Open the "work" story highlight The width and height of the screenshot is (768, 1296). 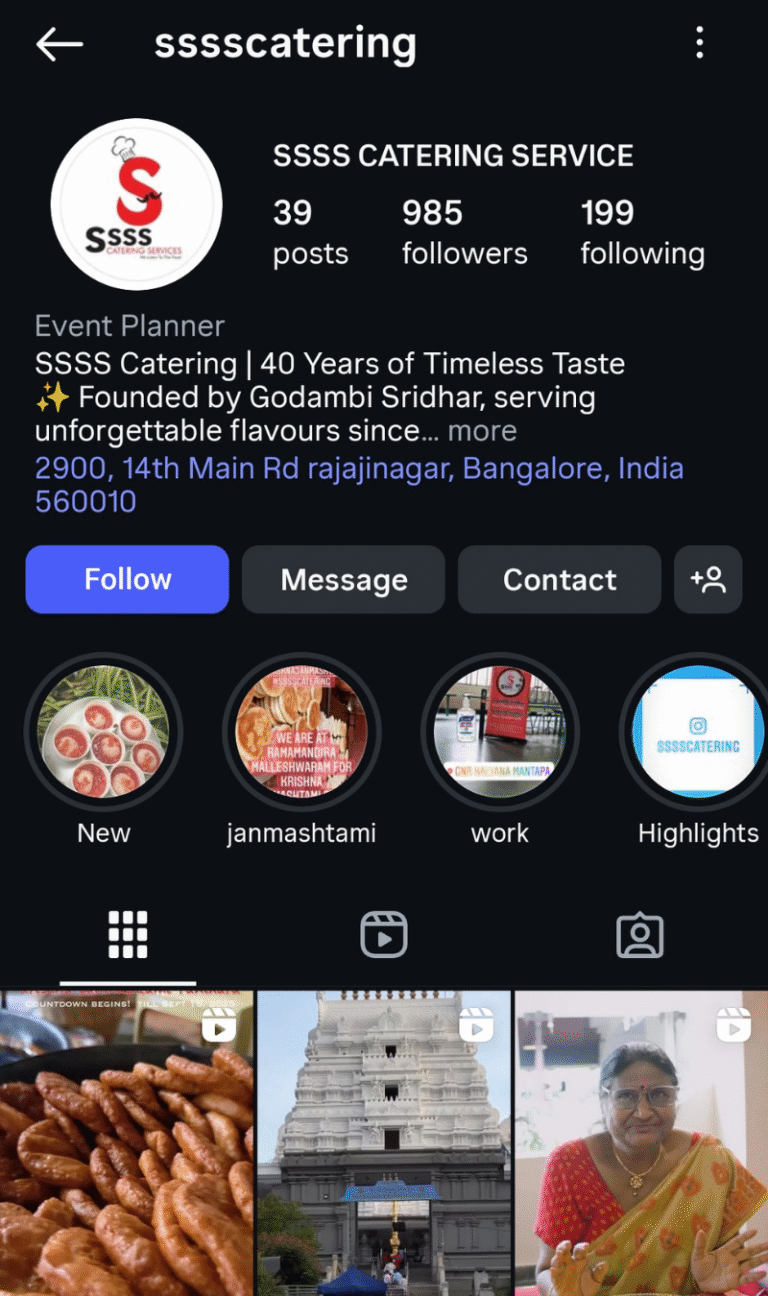pyautogui.click(x=500, y=733)
